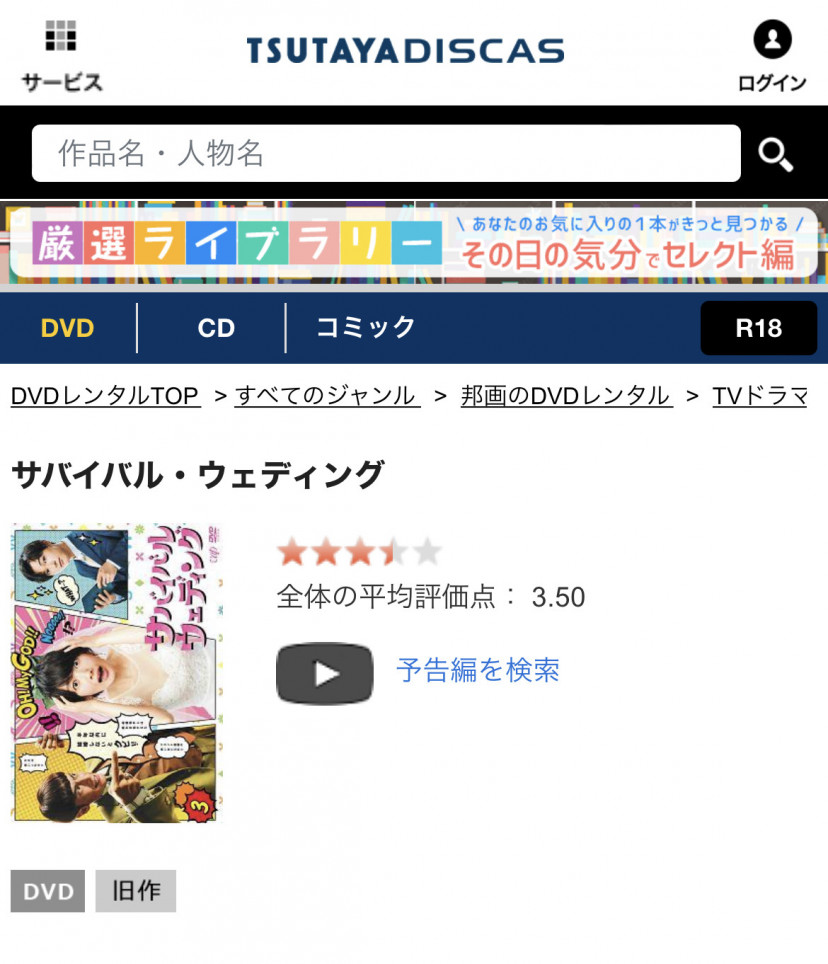Tap the magnifying glass search button
This screenshot has height=964, width=828.
[x=775, y=155]
